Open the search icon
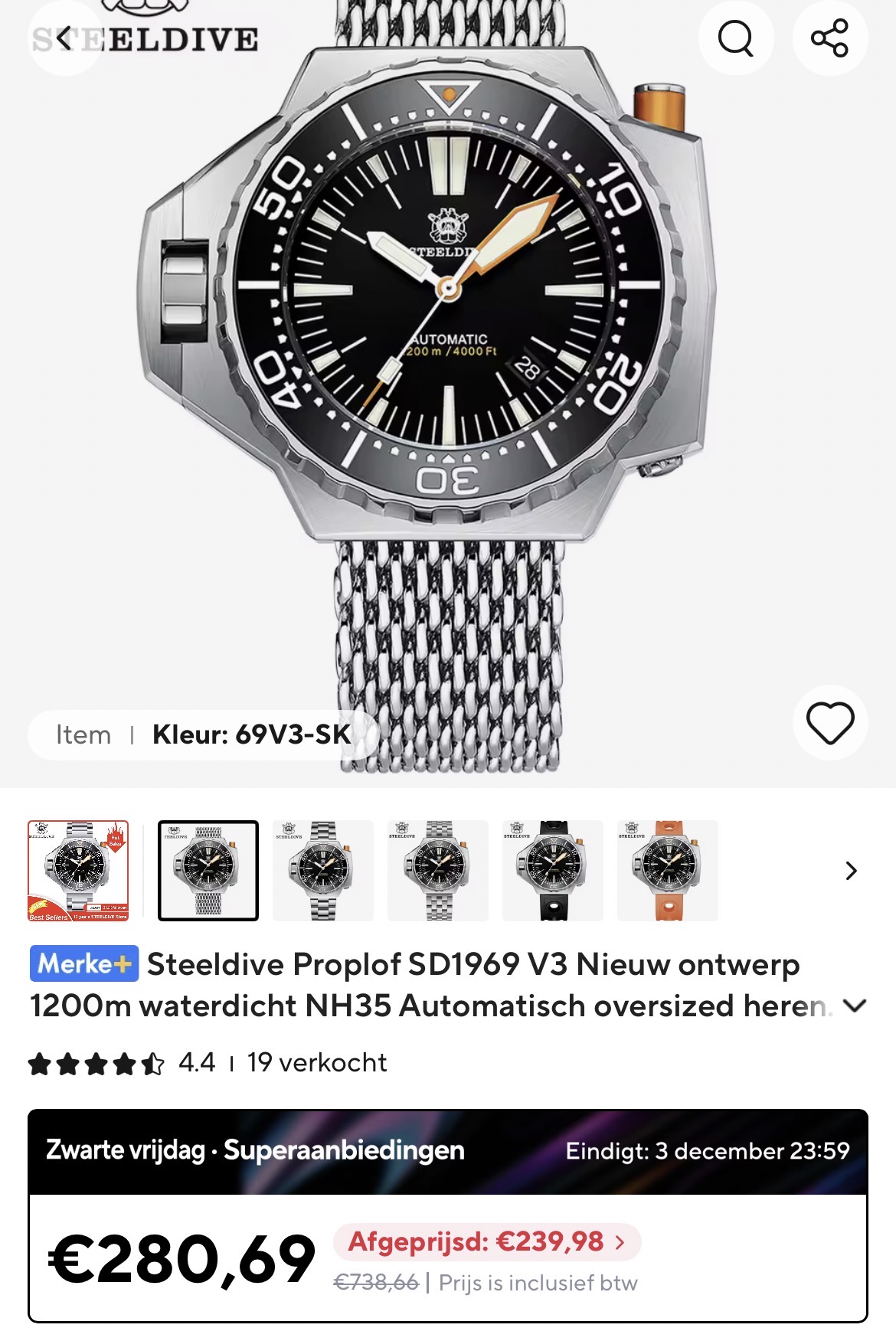 point(735,38)
